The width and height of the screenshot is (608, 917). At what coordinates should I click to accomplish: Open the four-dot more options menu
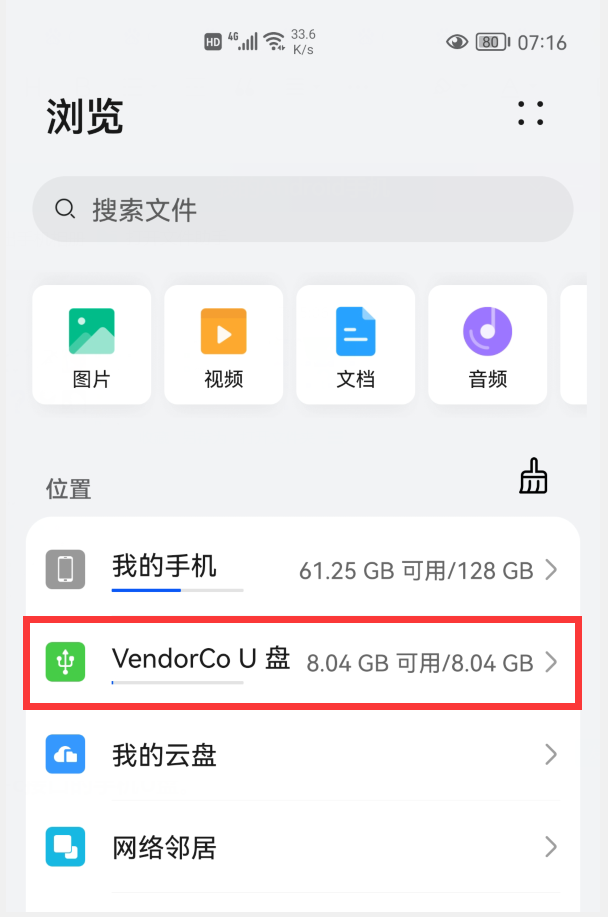(531, 113)
